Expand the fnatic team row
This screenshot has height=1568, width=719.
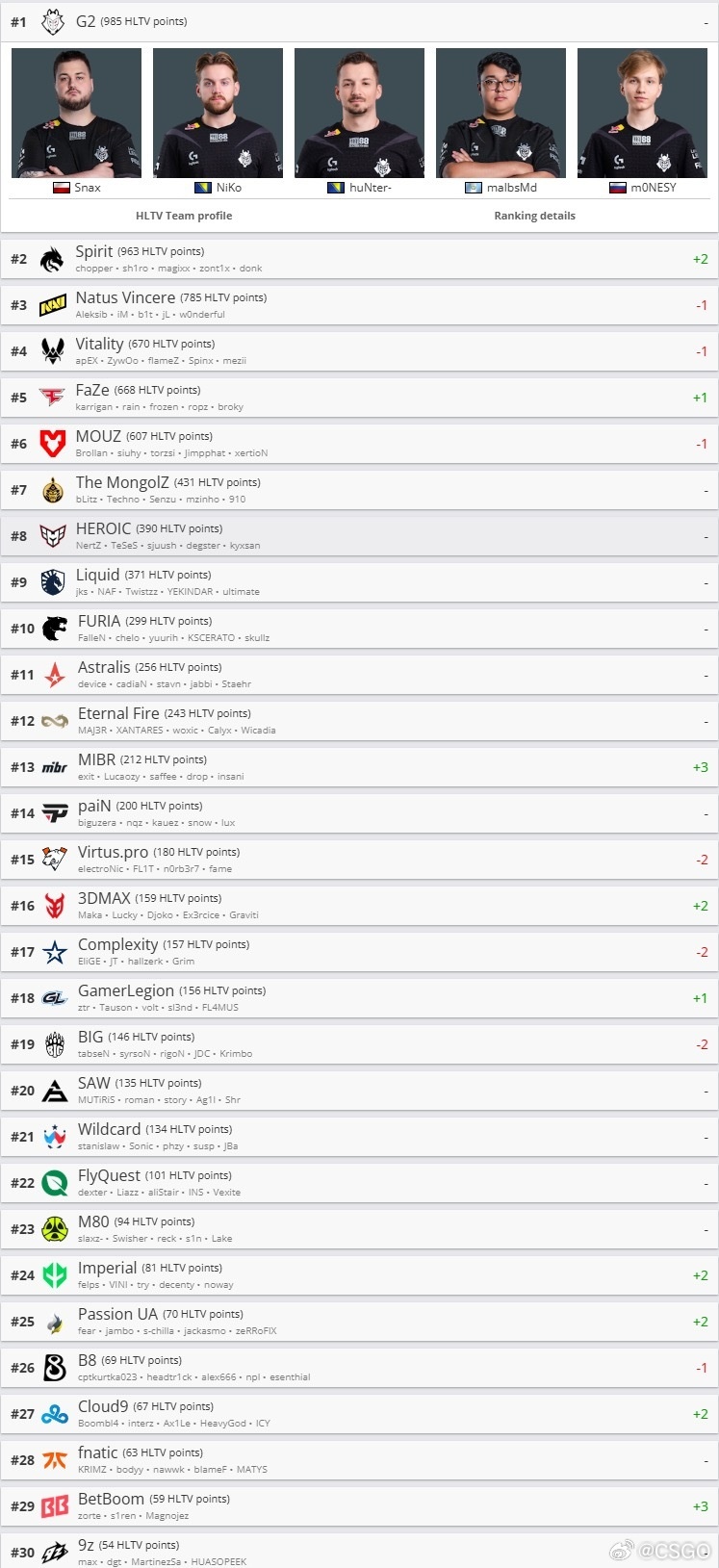tap(359, 1460)
